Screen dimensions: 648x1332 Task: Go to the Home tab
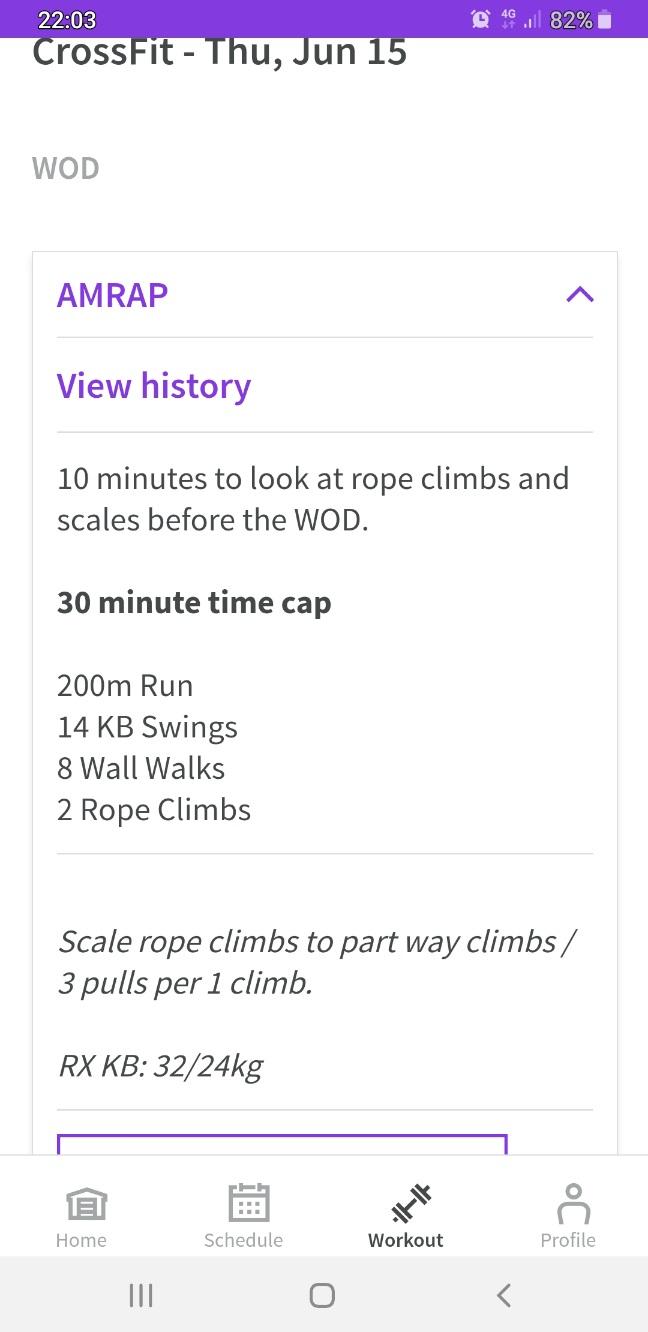(x=81, y=1217)
